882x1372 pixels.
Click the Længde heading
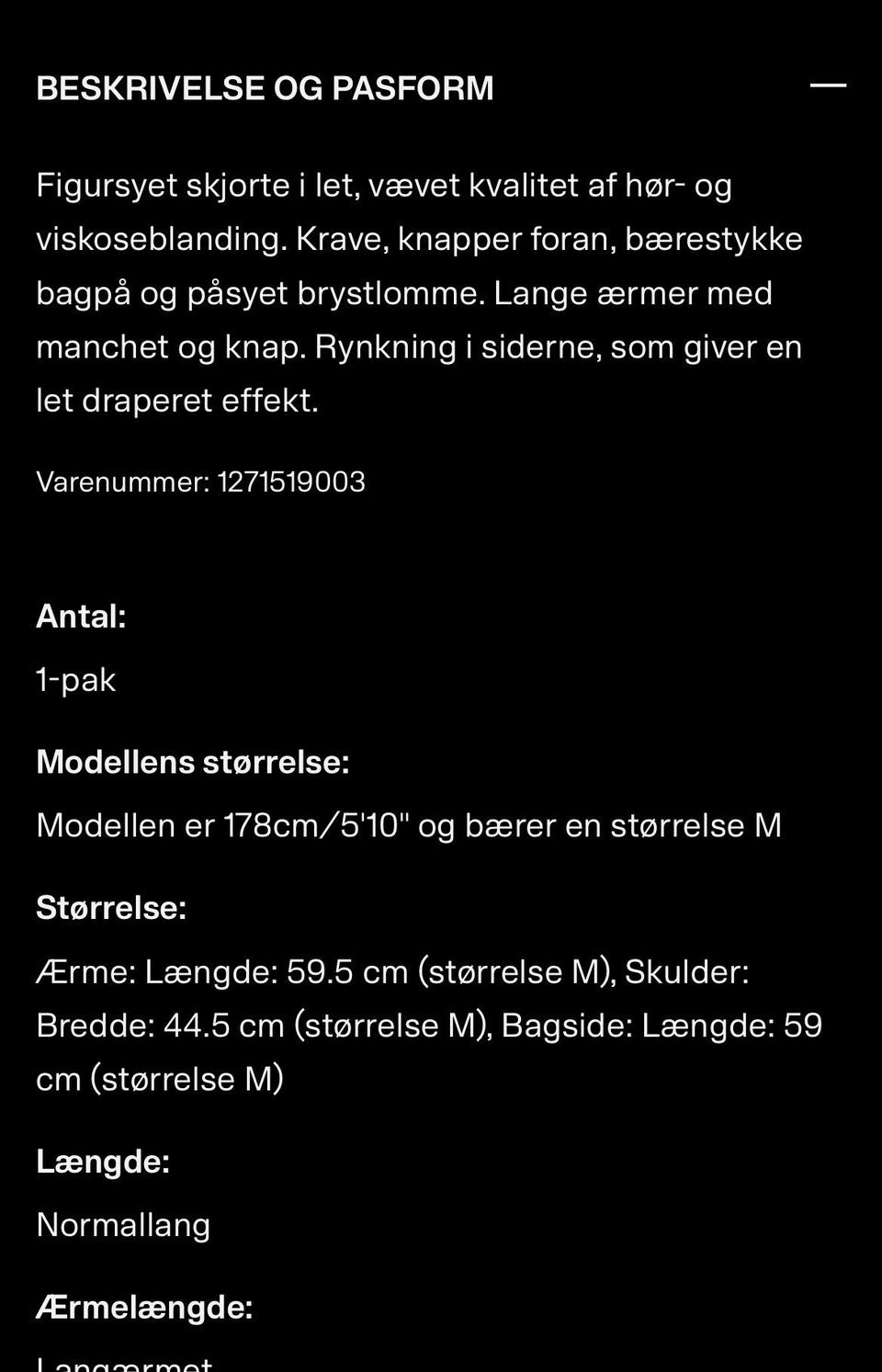[x=104, y=1161]
